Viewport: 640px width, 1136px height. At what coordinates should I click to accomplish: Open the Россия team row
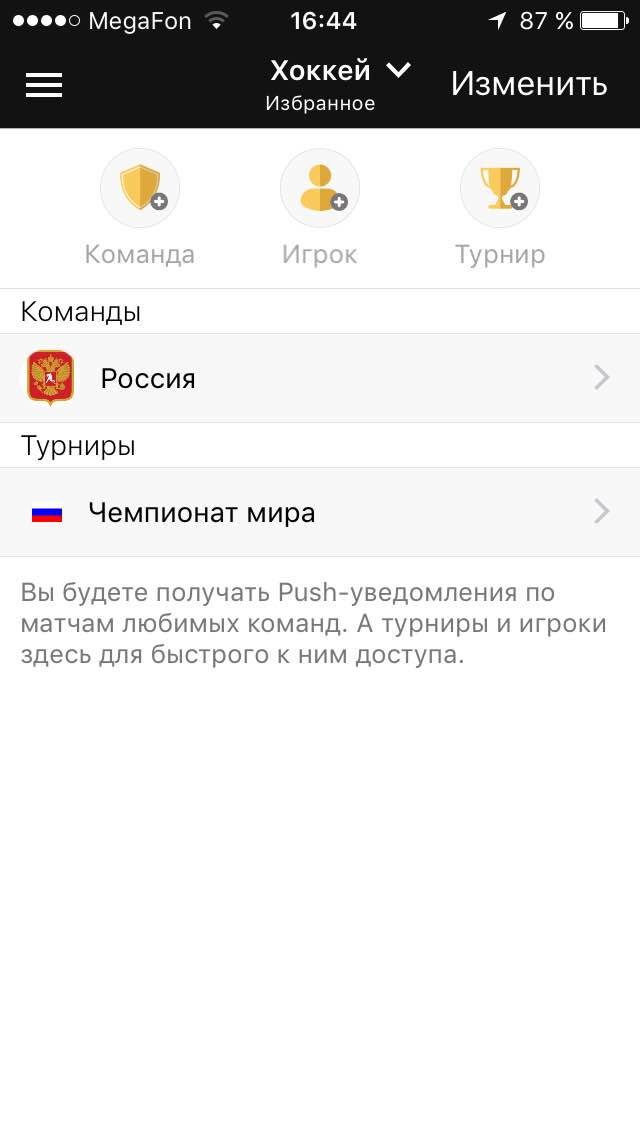320,378
